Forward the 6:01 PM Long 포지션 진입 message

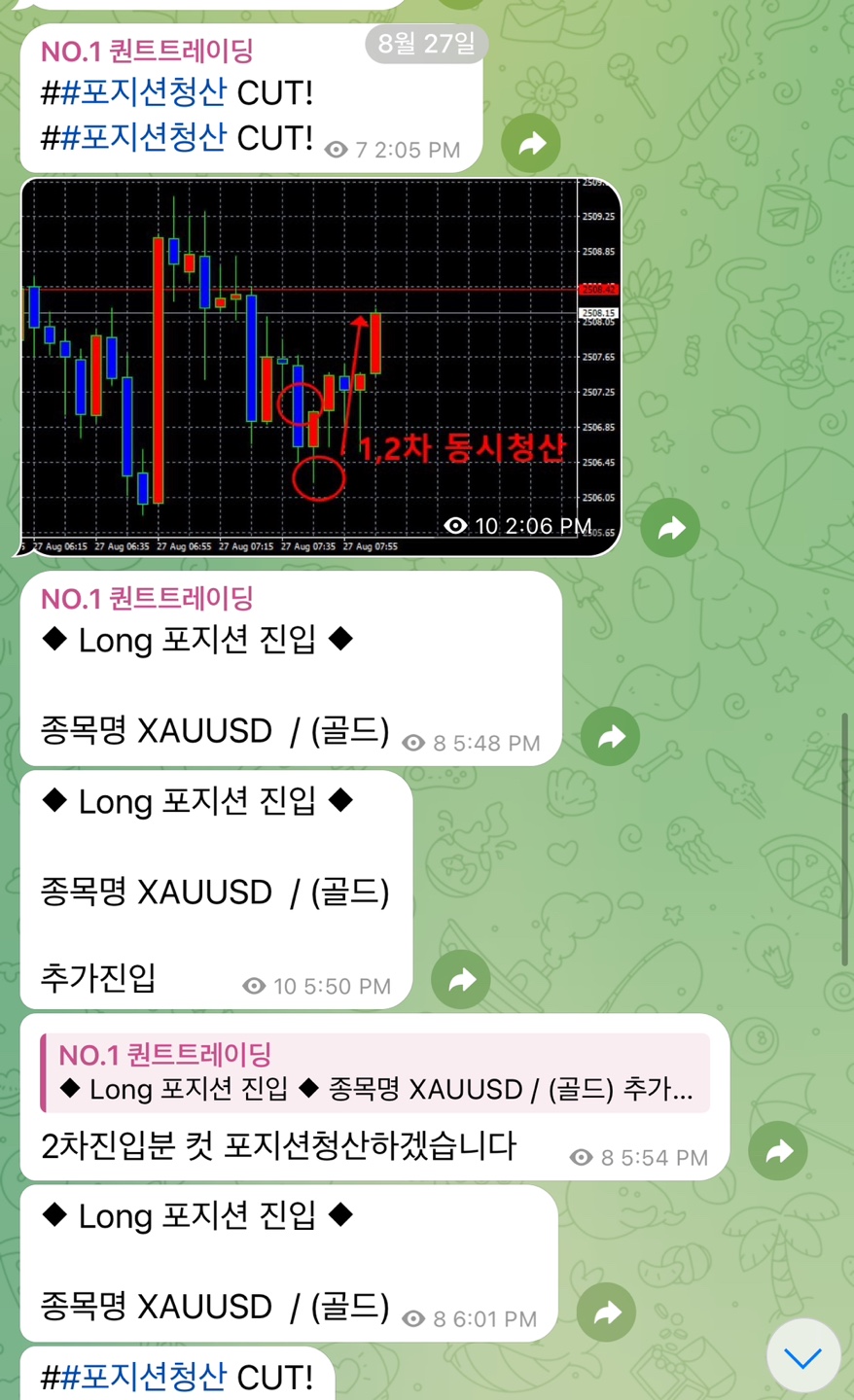[607, 1313]
